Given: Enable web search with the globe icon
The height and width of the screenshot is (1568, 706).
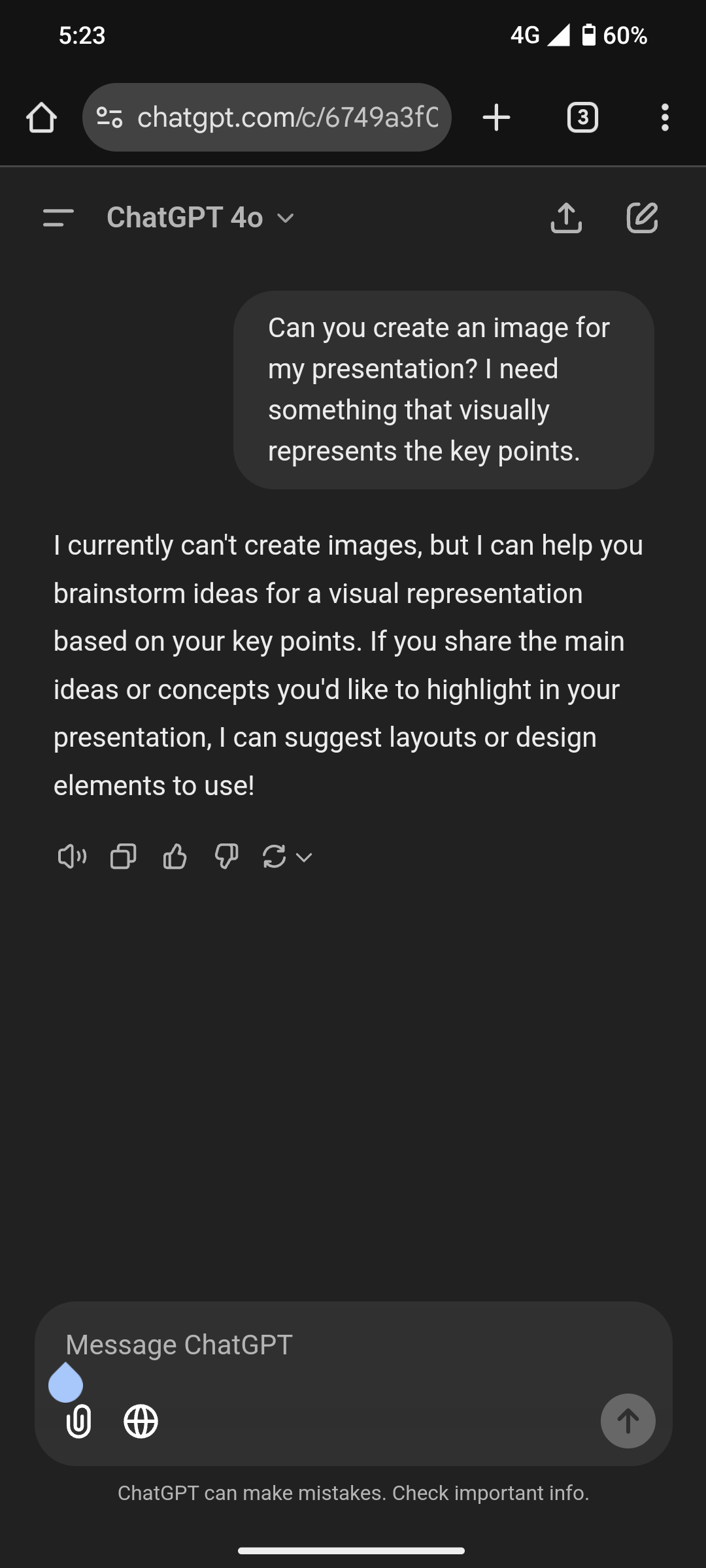Looking at the screenshot, I should pos(141,1421).
